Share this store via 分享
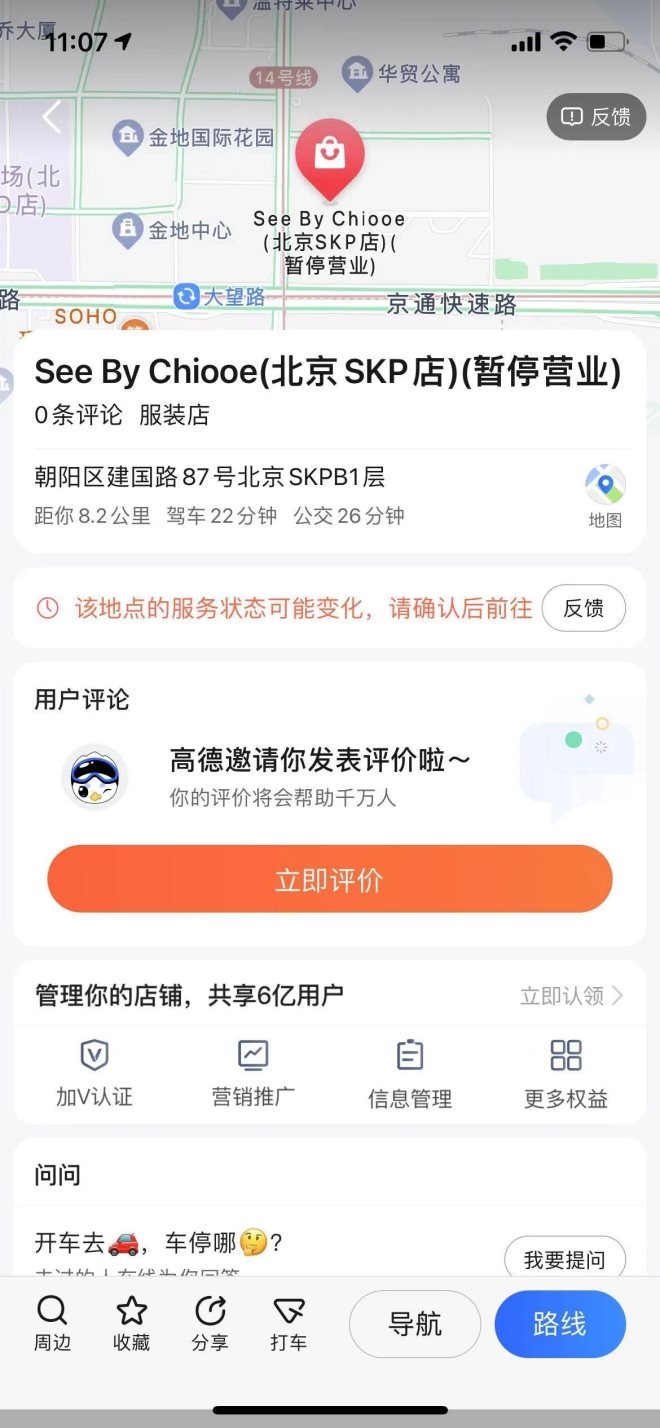 pyautogui.click(x=210, y=1323)
